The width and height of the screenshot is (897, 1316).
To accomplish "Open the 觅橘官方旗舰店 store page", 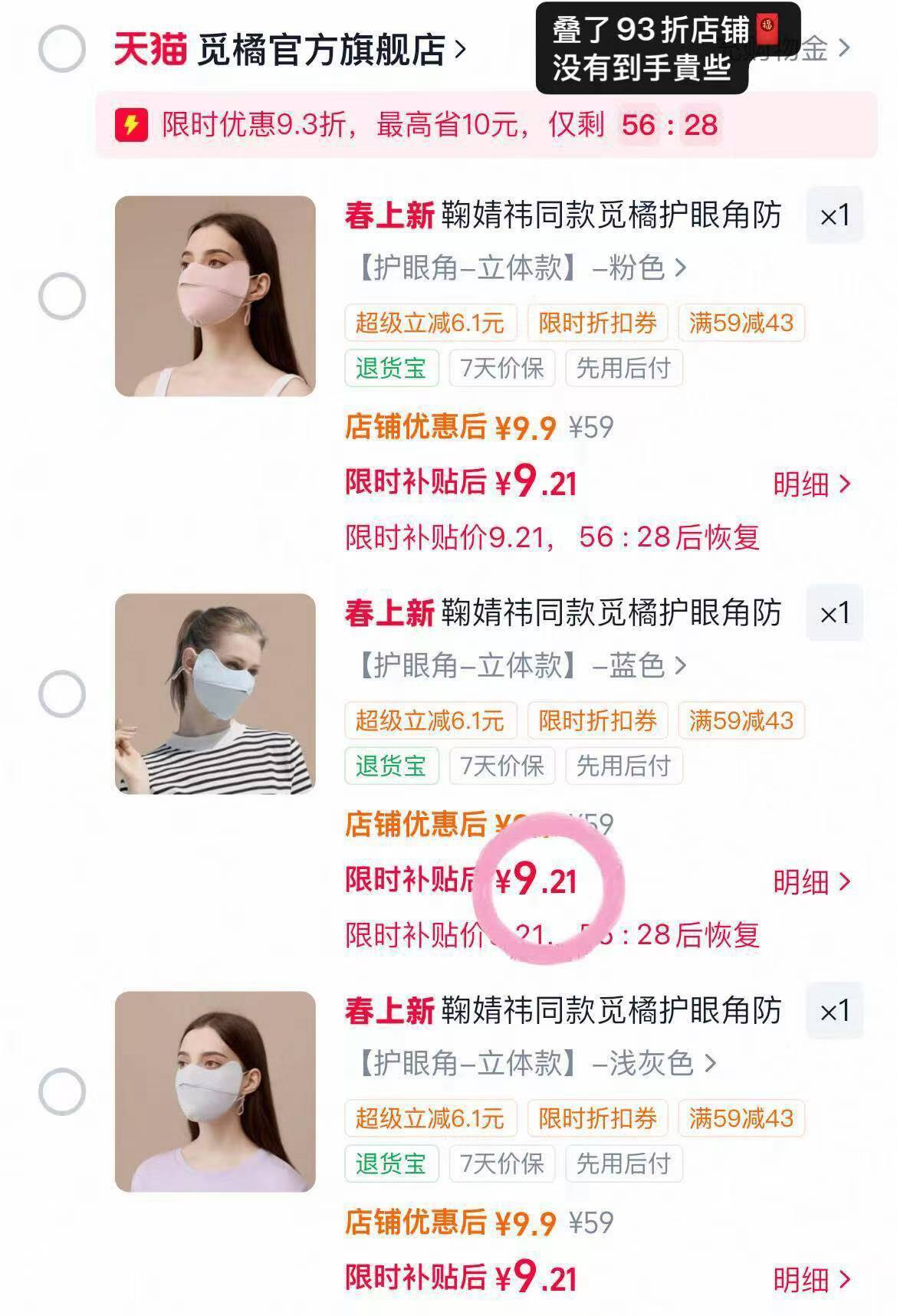I will (x=322, y=51).
